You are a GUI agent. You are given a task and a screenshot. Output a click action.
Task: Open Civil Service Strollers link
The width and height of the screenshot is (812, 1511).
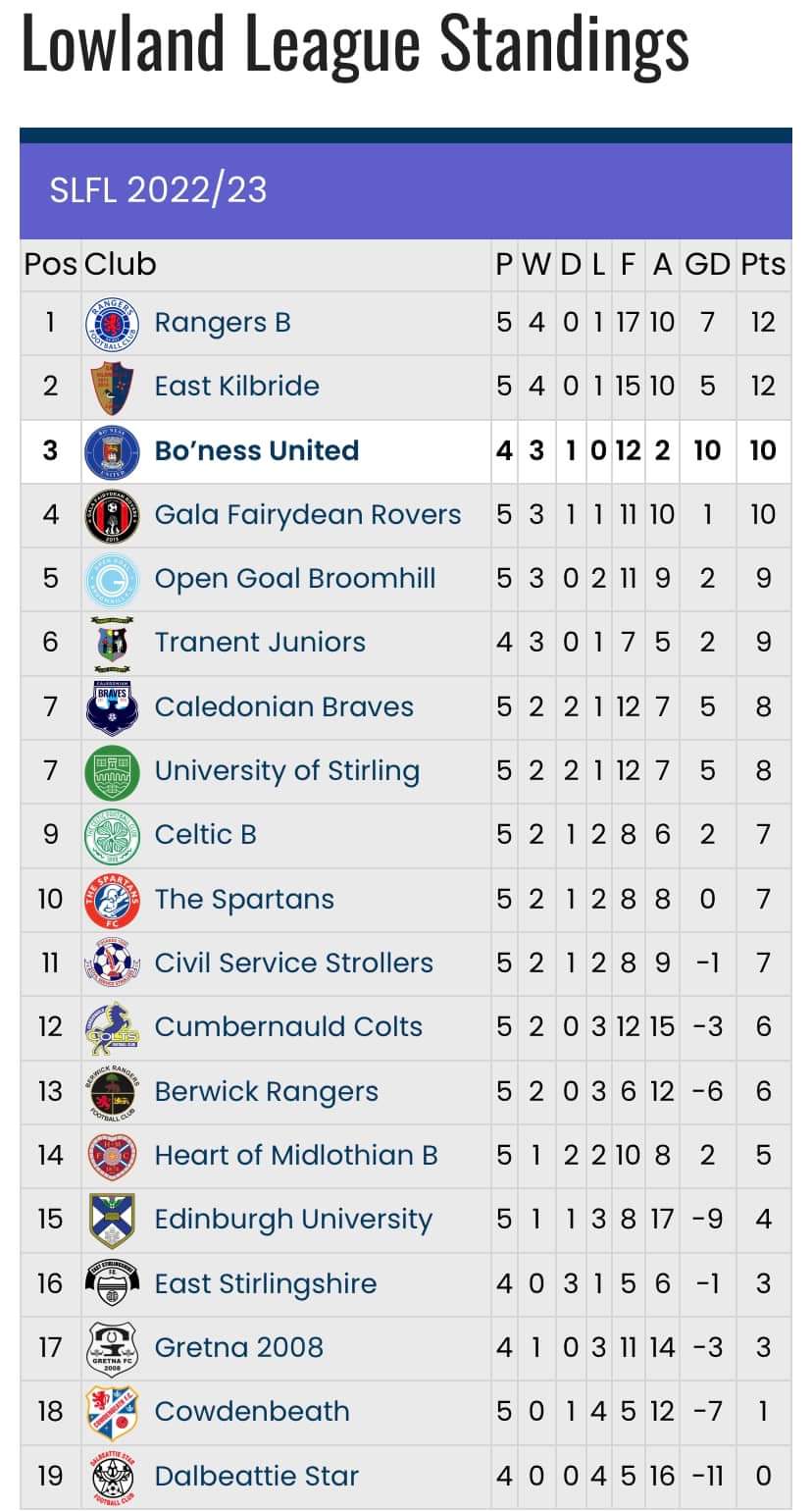[x=294, y=964]
